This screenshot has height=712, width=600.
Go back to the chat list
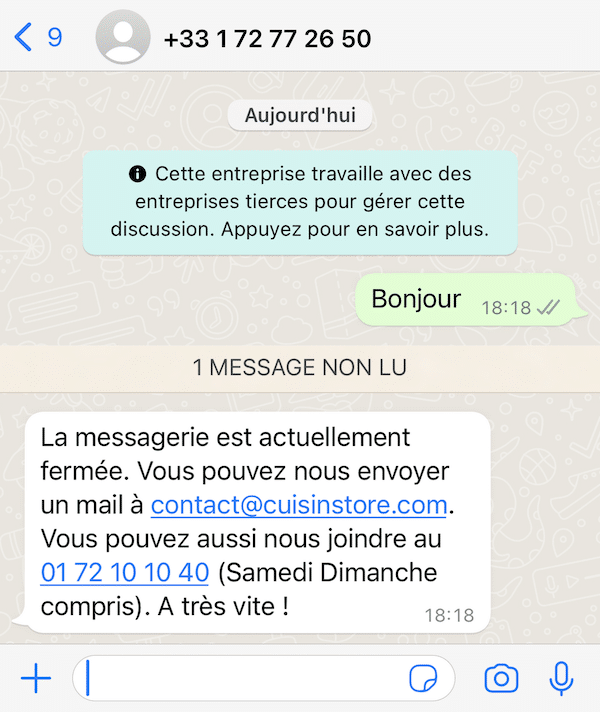(x=36, y=38)
